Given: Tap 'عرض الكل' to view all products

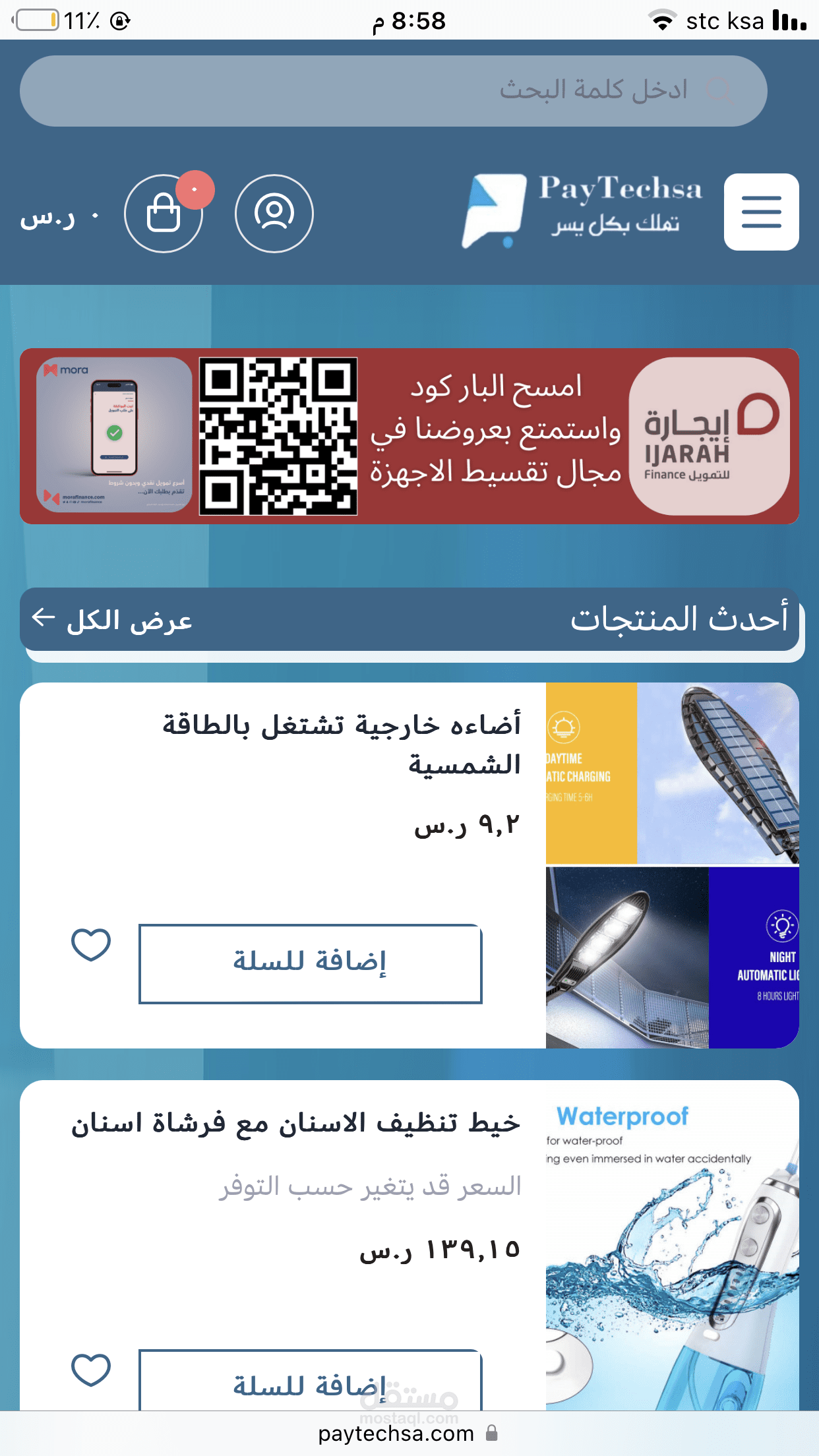Looking at the screenshot, I should pos(112,620).
